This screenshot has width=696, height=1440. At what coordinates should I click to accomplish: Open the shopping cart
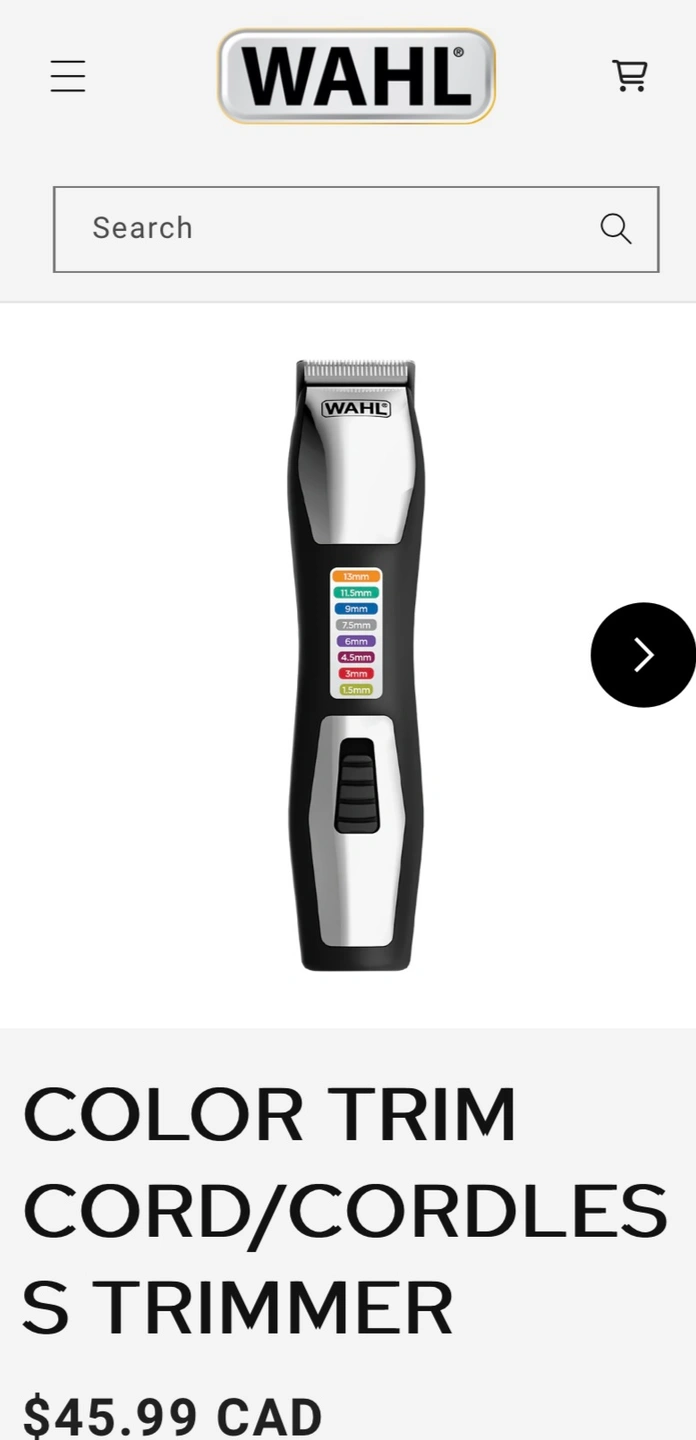pos(630,76)
